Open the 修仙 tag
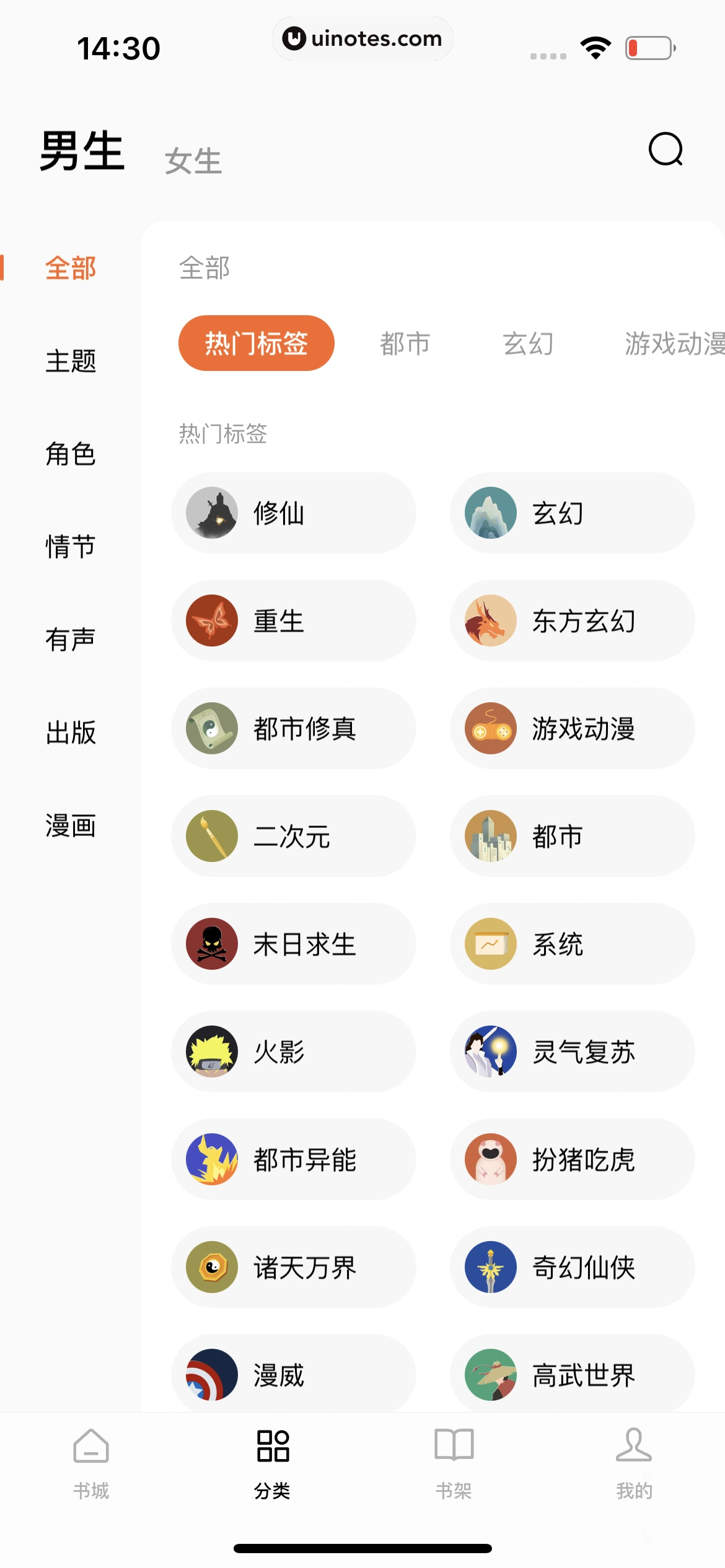This screenshot has width=725, height=1568. point(293,513)
